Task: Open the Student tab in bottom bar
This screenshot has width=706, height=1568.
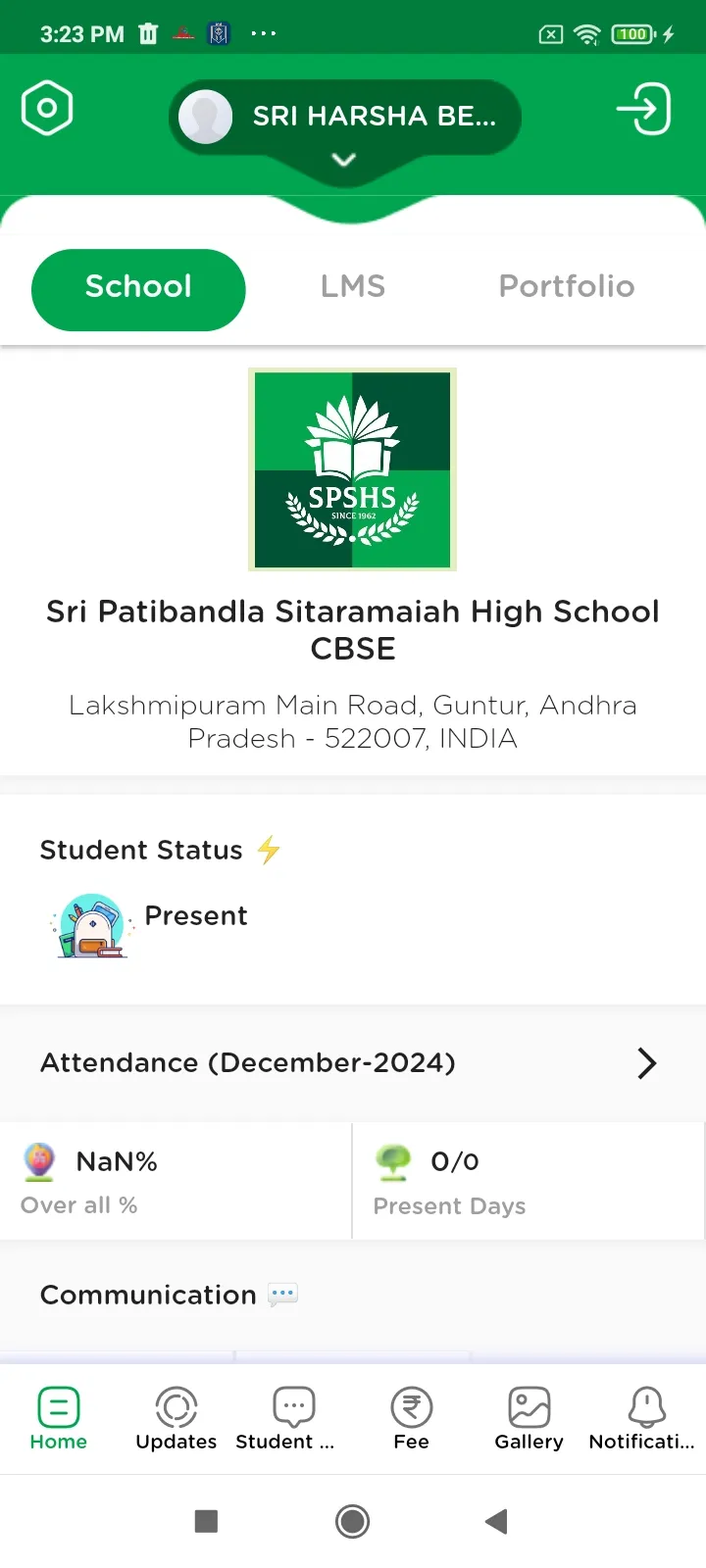Action: [x=293, y=1418]
